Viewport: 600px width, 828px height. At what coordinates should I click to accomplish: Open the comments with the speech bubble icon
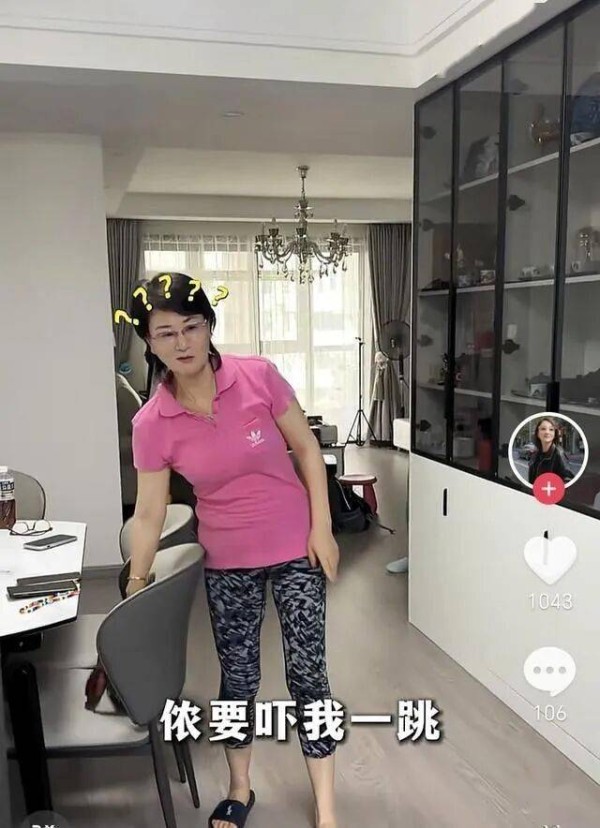(549, 670)
